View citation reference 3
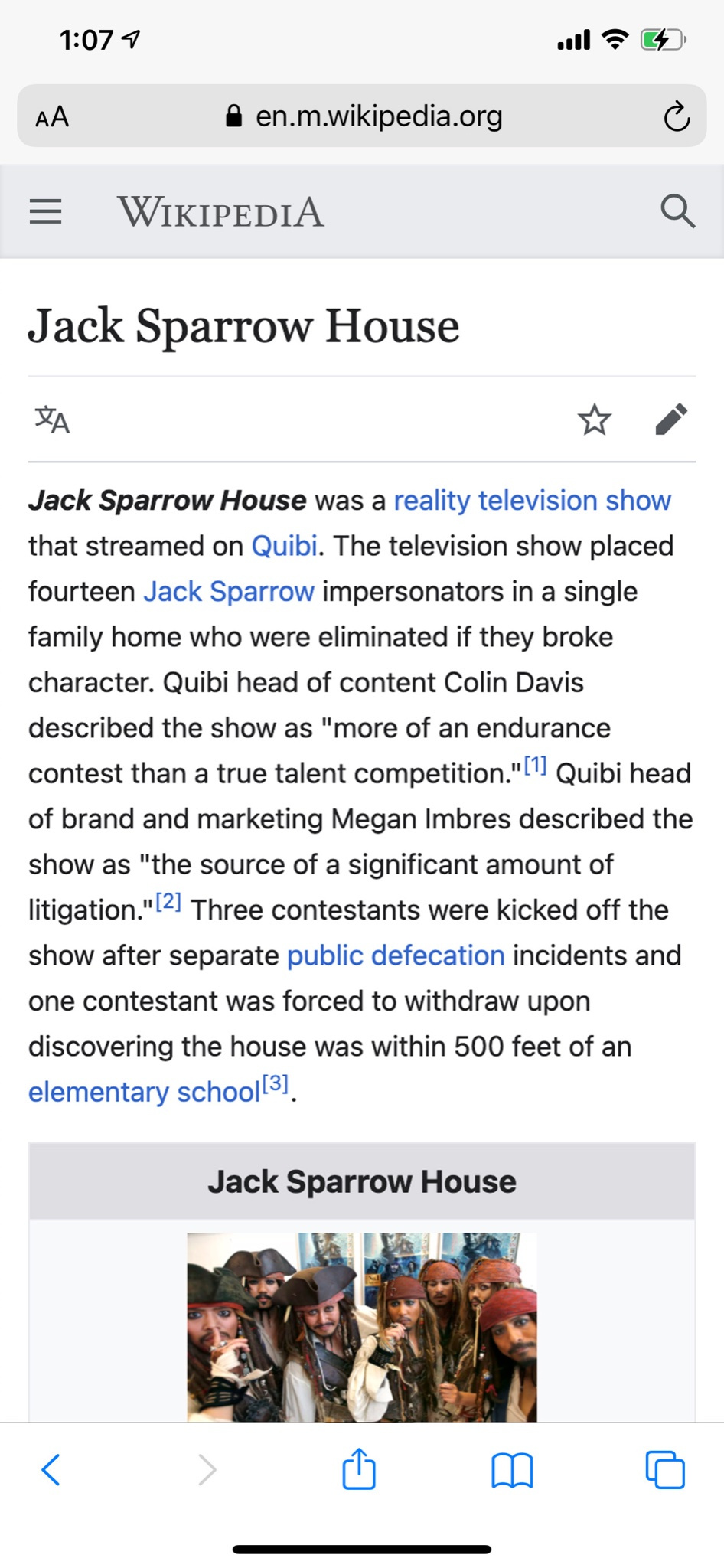 [x=275, y=1083]
